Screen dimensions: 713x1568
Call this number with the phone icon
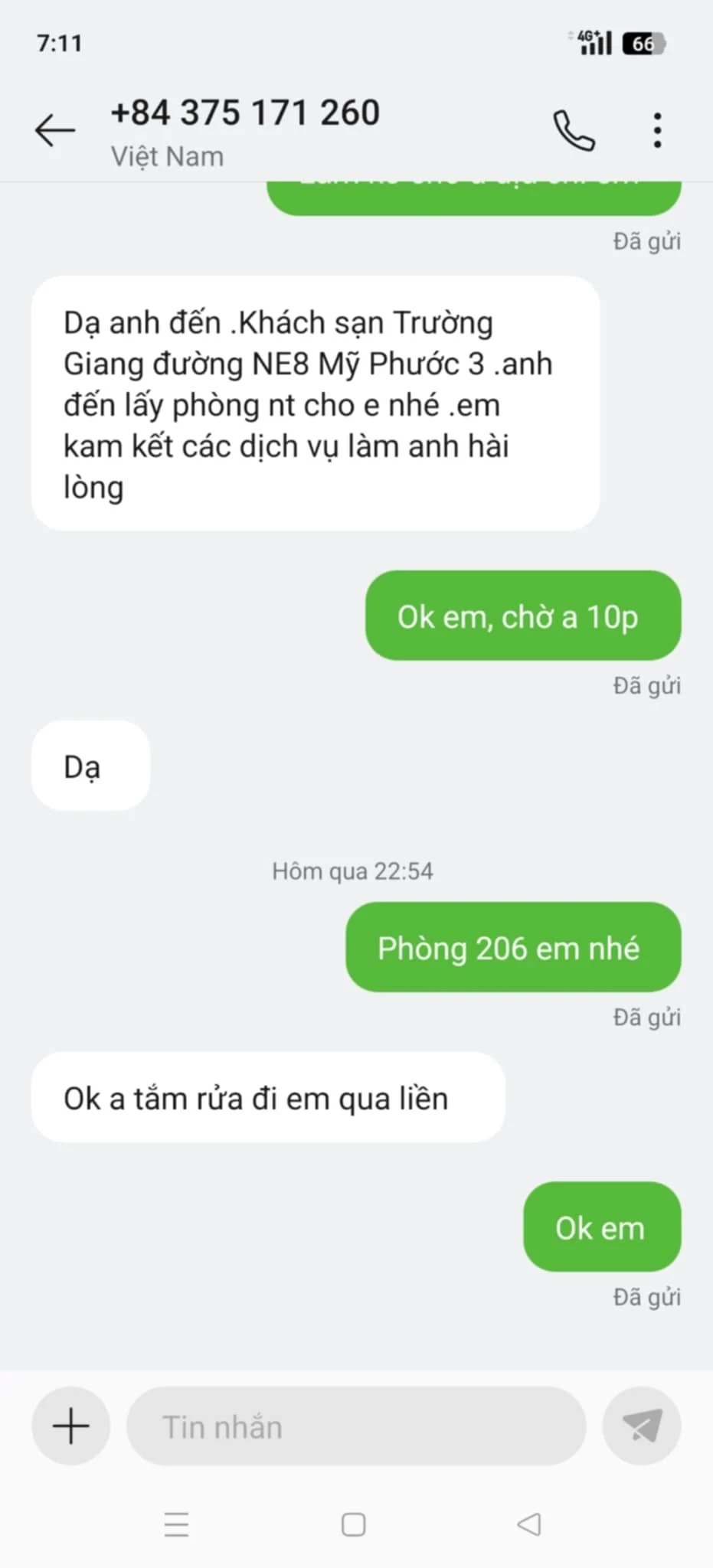point(574,130)
